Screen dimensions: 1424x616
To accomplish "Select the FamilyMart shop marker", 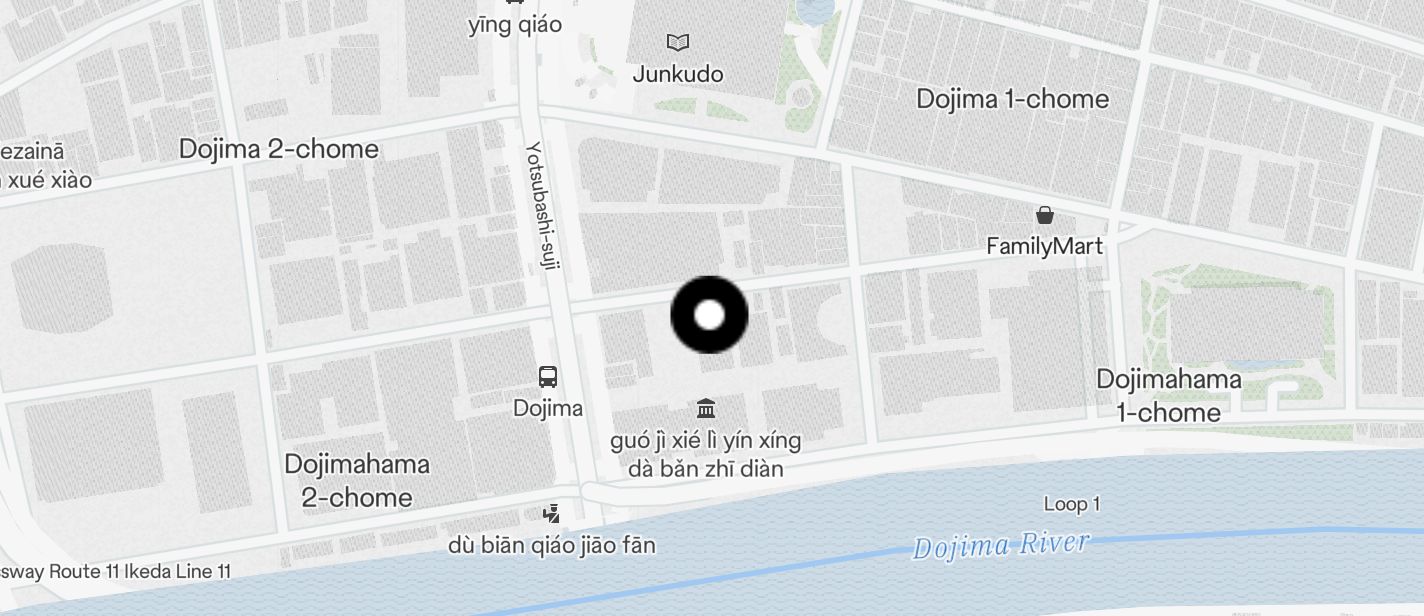I will [1044, 215].
